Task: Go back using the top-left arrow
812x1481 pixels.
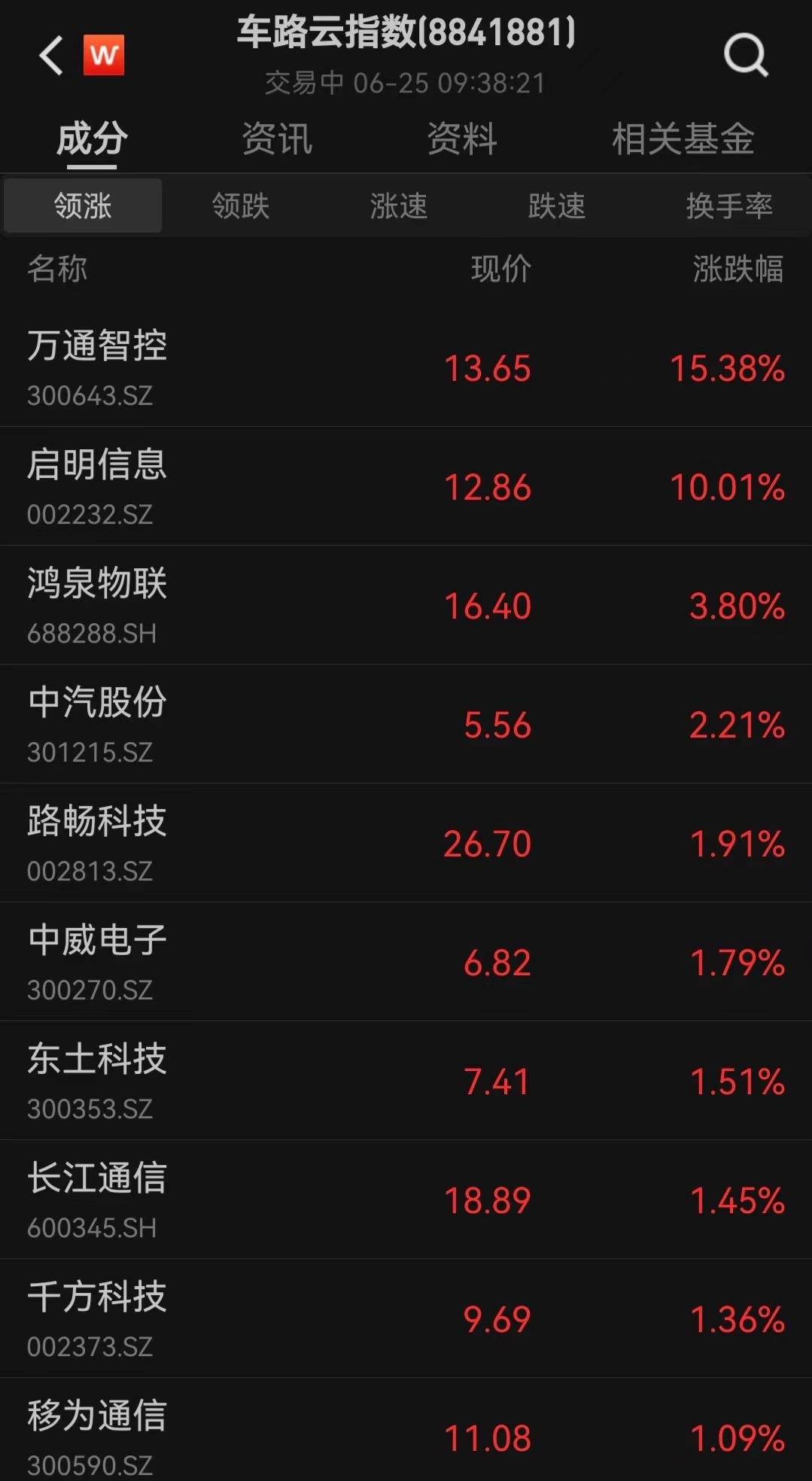Action: pyautogui.click(x=51, y=56)
